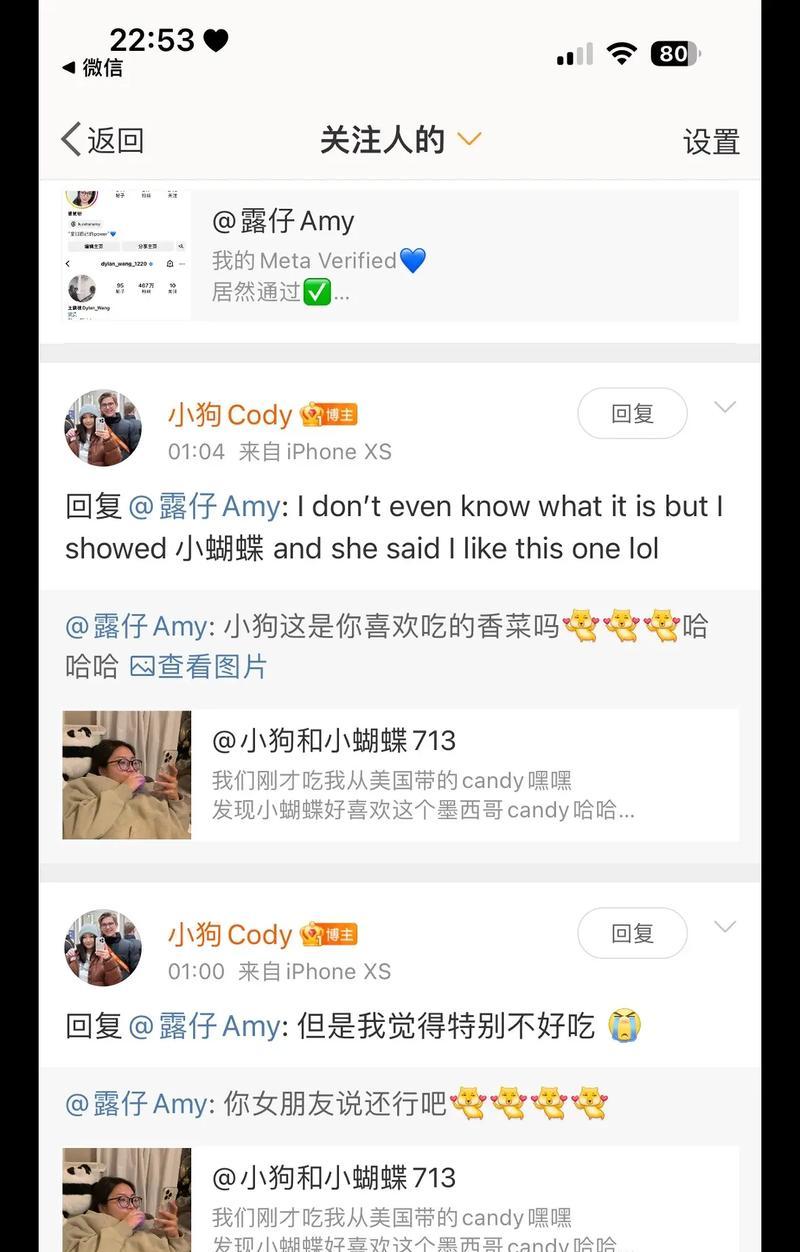Go back using the 返回 button
800x1252 pixels.
click(103, 140)
